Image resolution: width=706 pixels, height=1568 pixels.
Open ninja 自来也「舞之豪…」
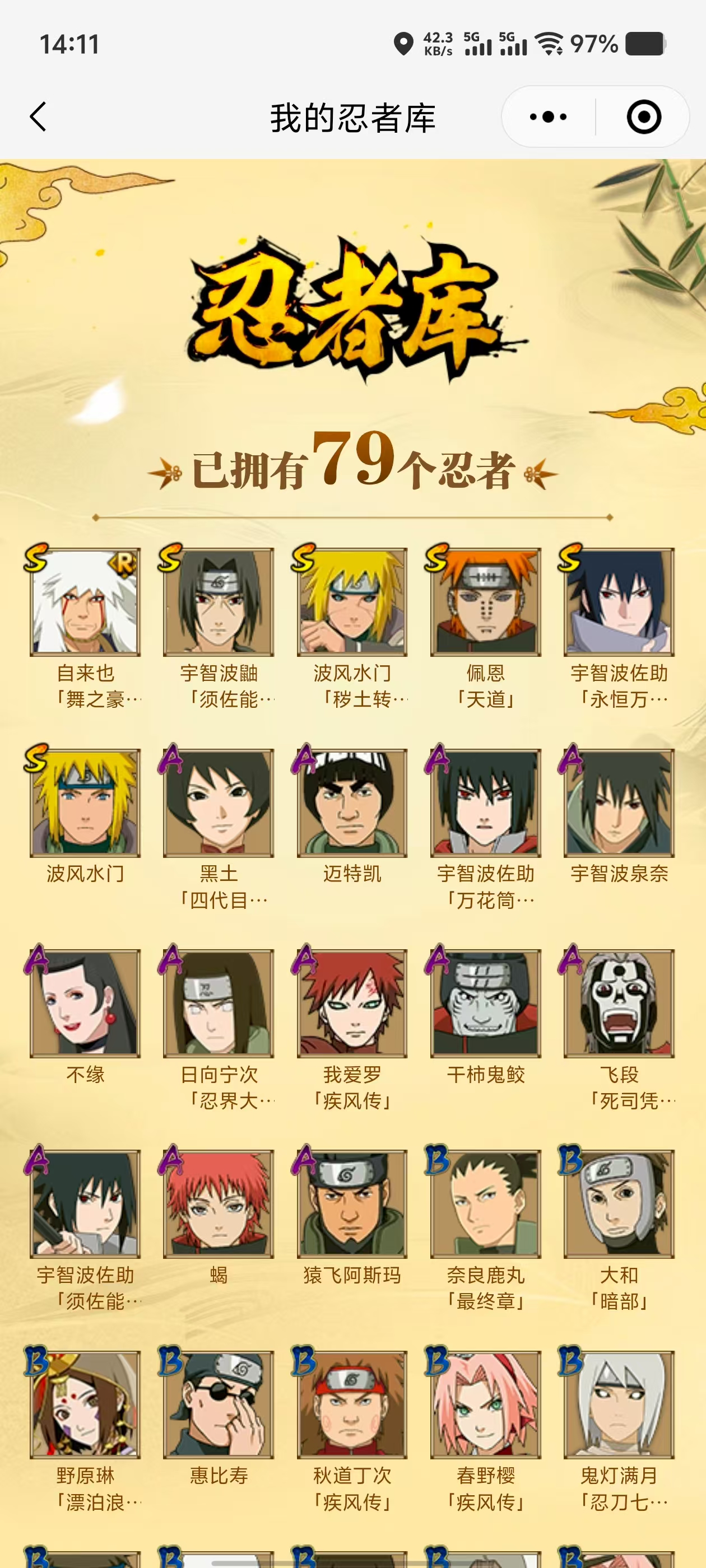[x=85, y=602]
